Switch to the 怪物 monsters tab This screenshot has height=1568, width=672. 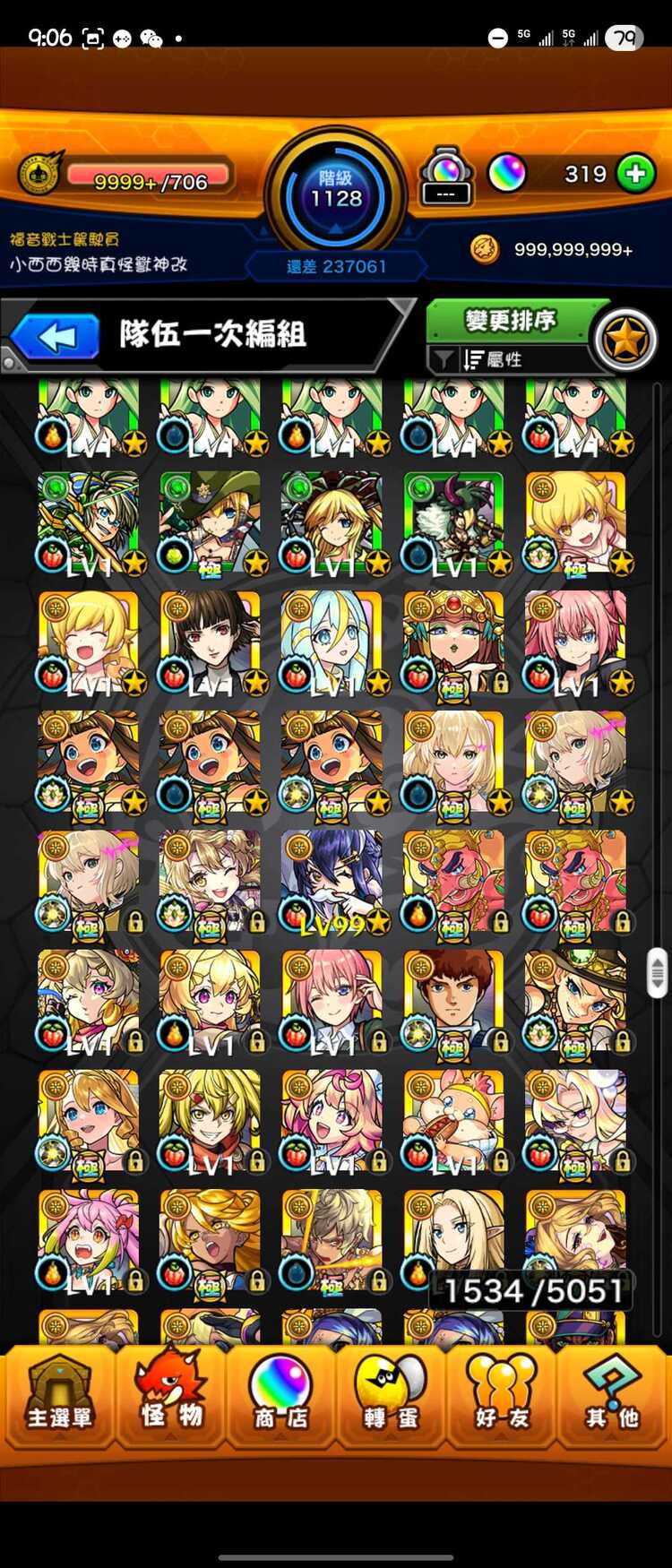tap(171, 1394)
